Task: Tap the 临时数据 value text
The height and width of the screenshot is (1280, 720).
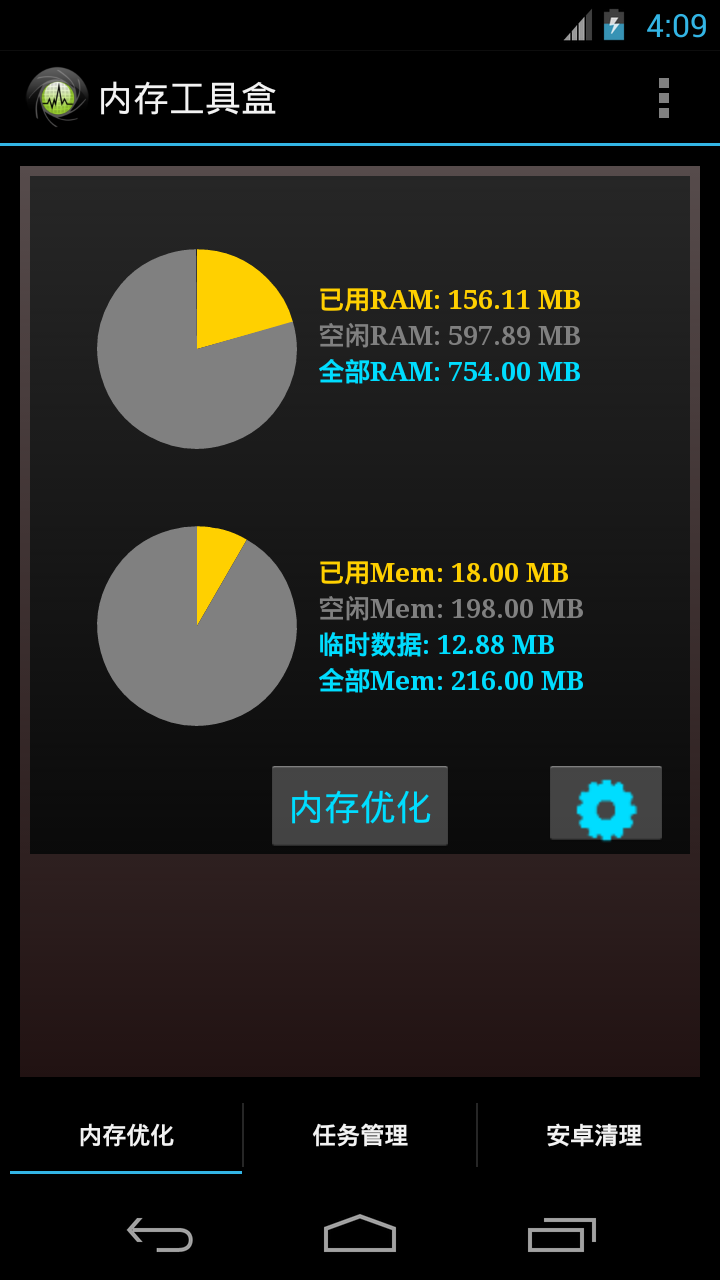Action: pos(438,645)
